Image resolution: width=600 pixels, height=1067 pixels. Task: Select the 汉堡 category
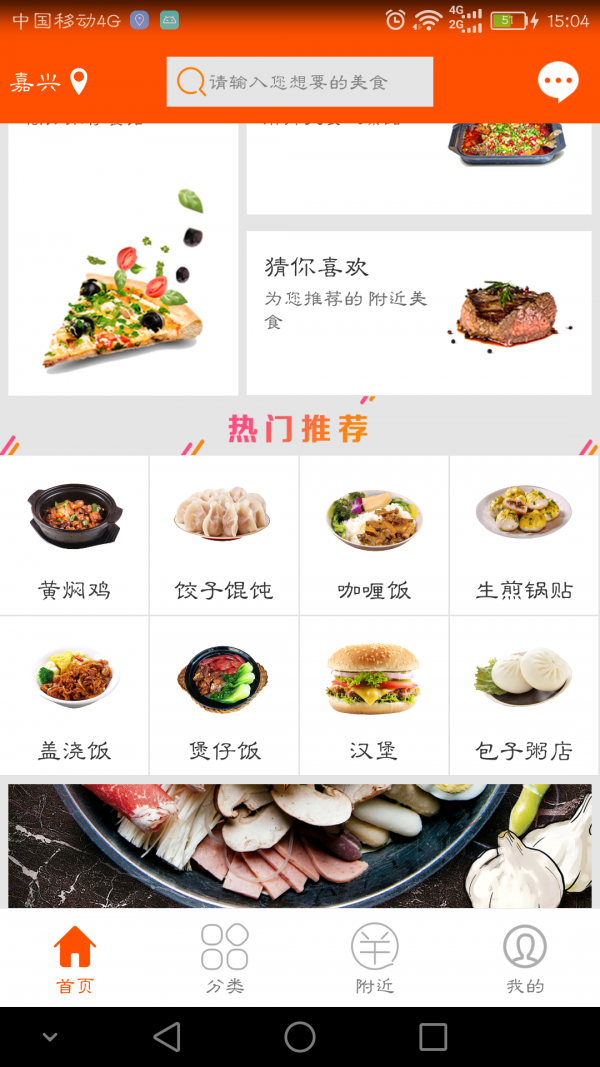coord(374,696)
